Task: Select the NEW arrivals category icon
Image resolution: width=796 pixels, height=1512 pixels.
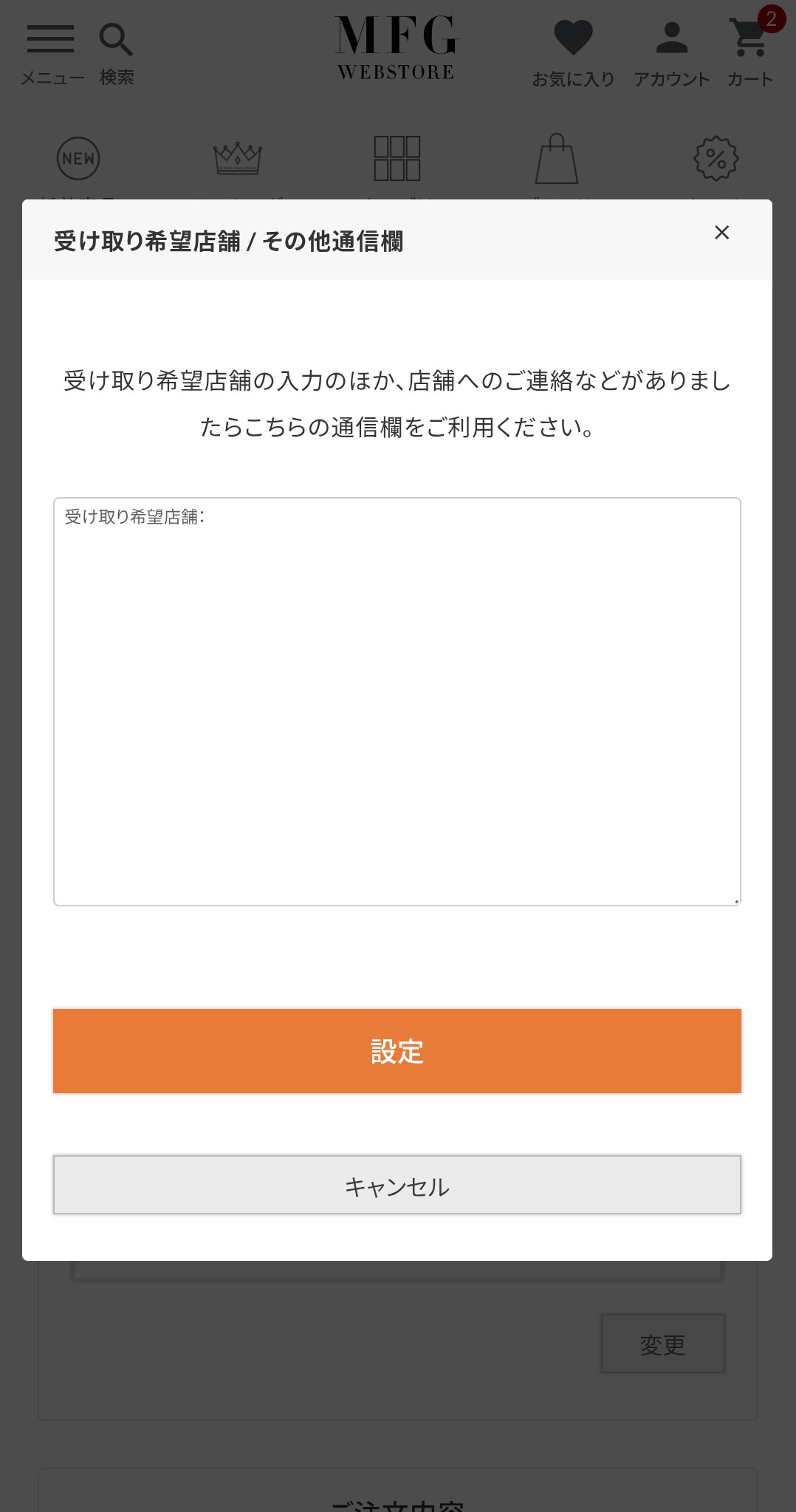Action: click(x=78, y=157)
